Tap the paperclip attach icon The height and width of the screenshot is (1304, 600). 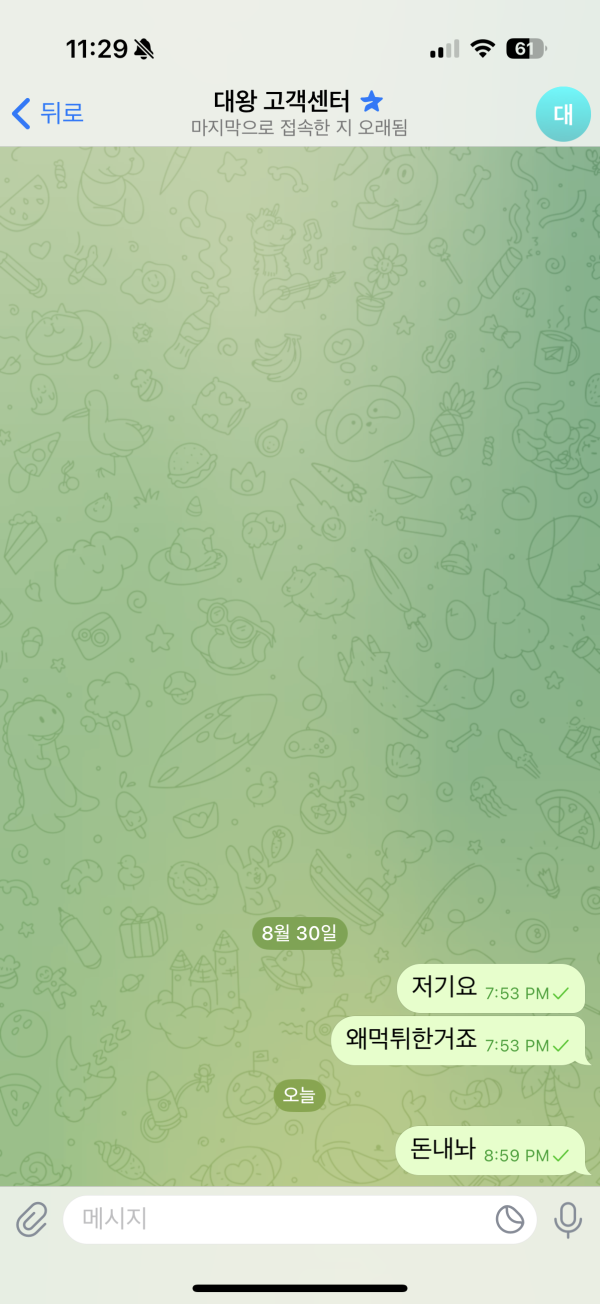[x=32, y=1219]
